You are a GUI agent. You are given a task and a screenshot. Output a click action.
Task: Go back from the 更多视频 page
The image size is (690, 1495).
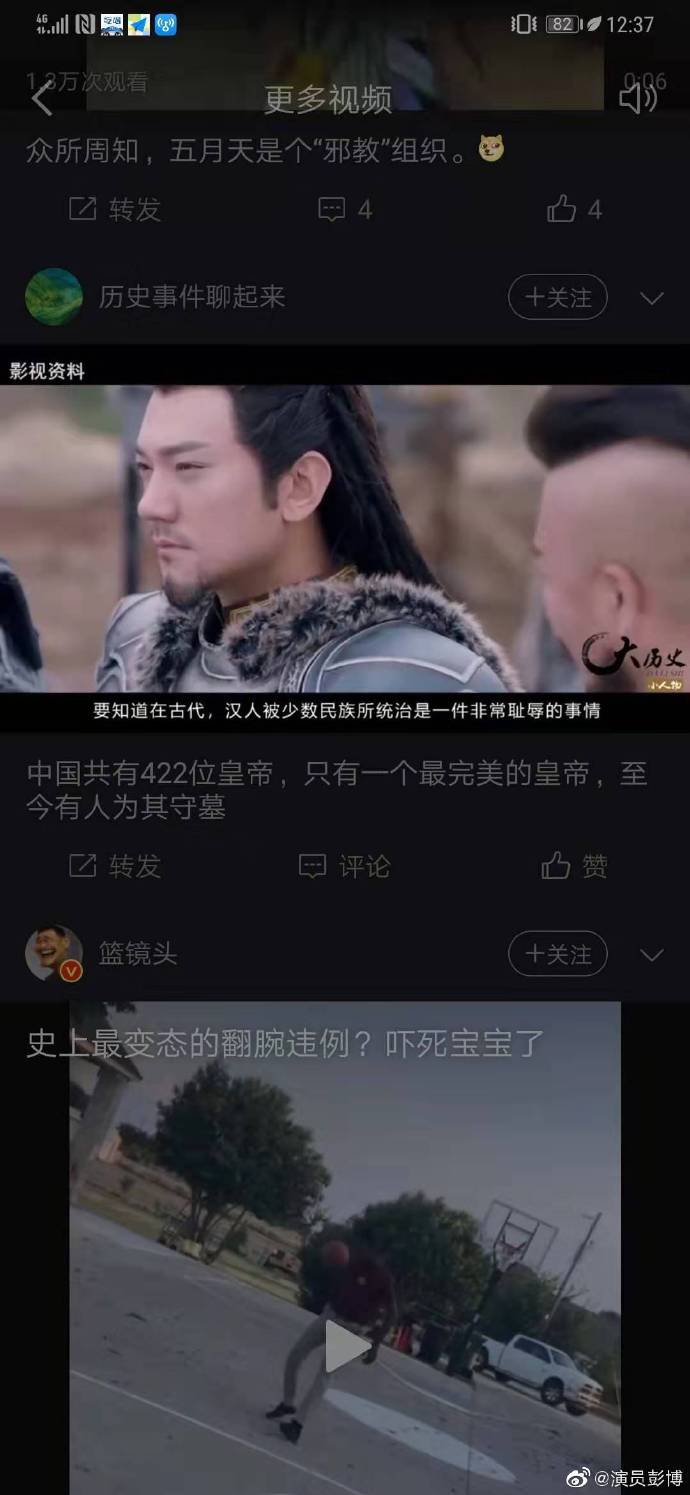pos(42,99)
